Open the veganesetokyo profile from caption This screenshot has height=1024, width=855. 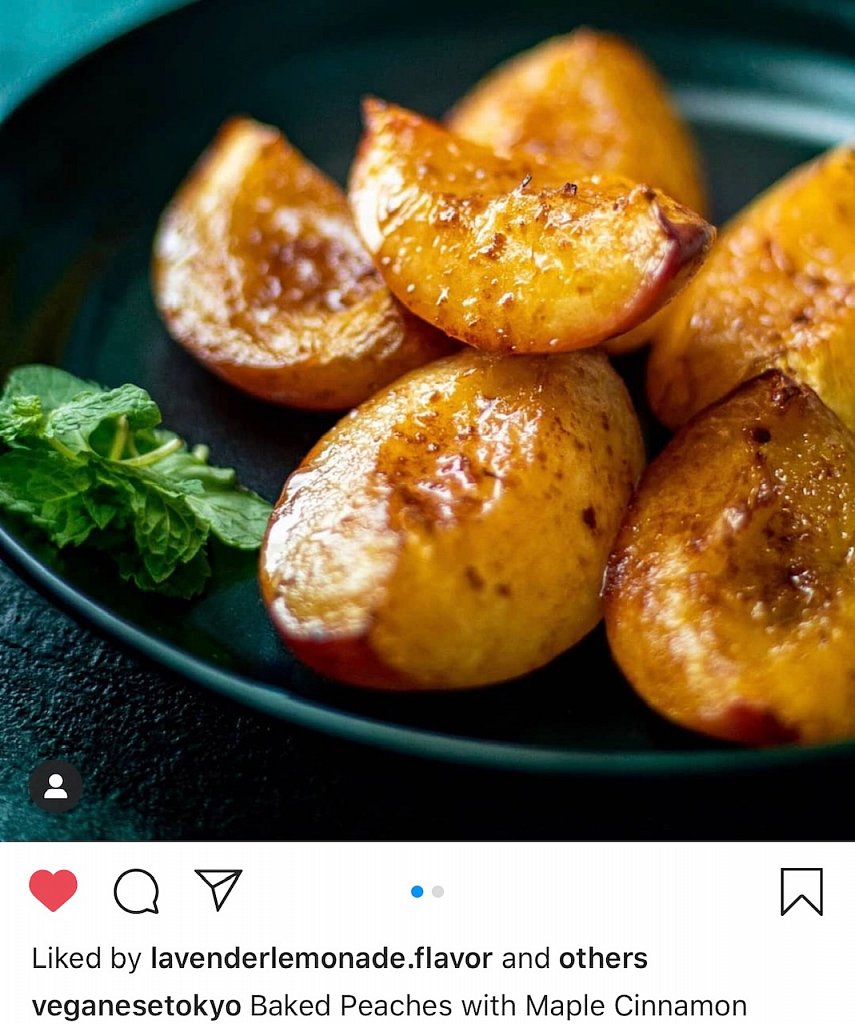(x=136, y=1005)
